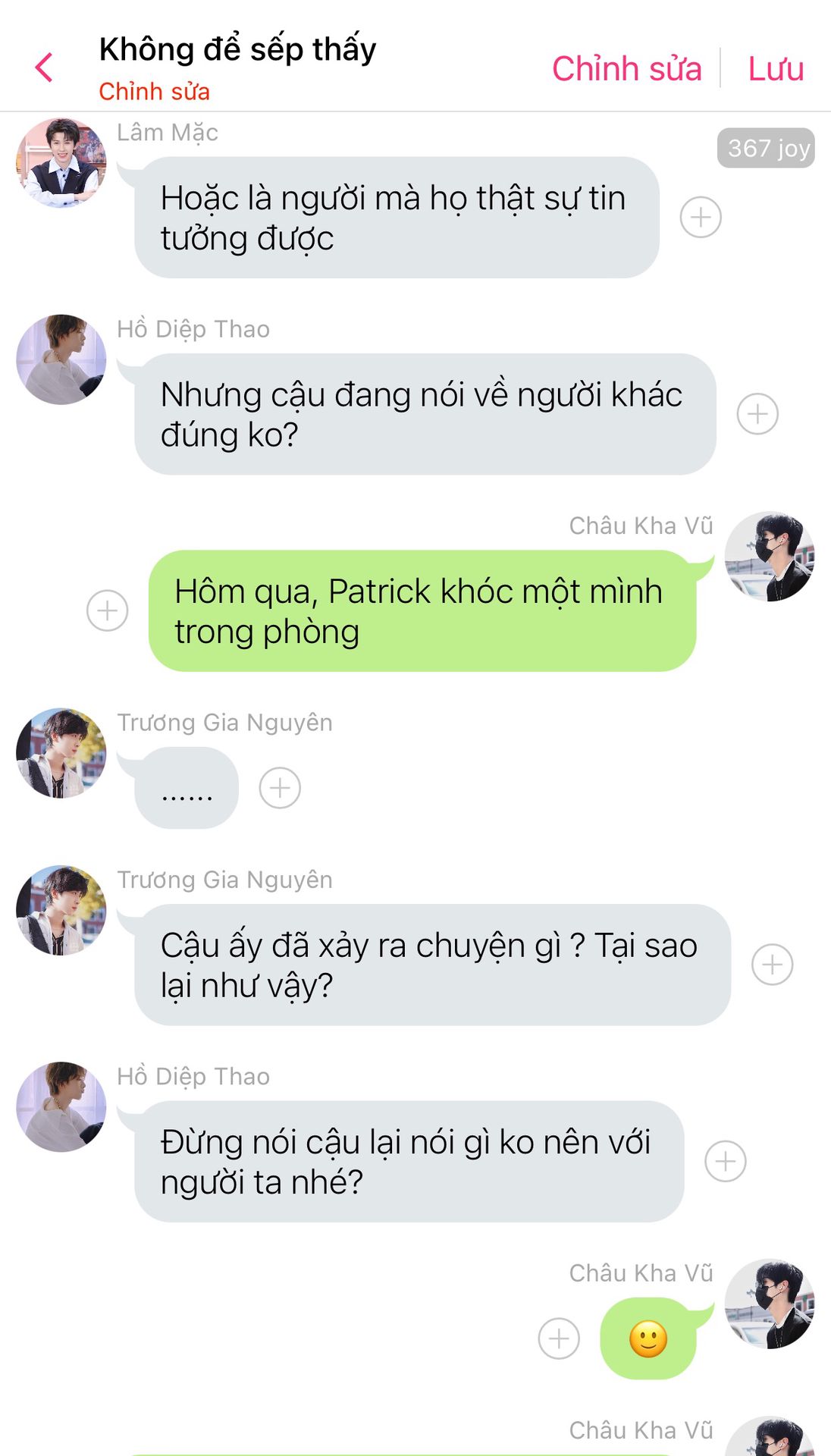This screenshot has width=831, height=1456.
Task: Tap plus next to the smiley emoji message
Action: coord(559,1338)
